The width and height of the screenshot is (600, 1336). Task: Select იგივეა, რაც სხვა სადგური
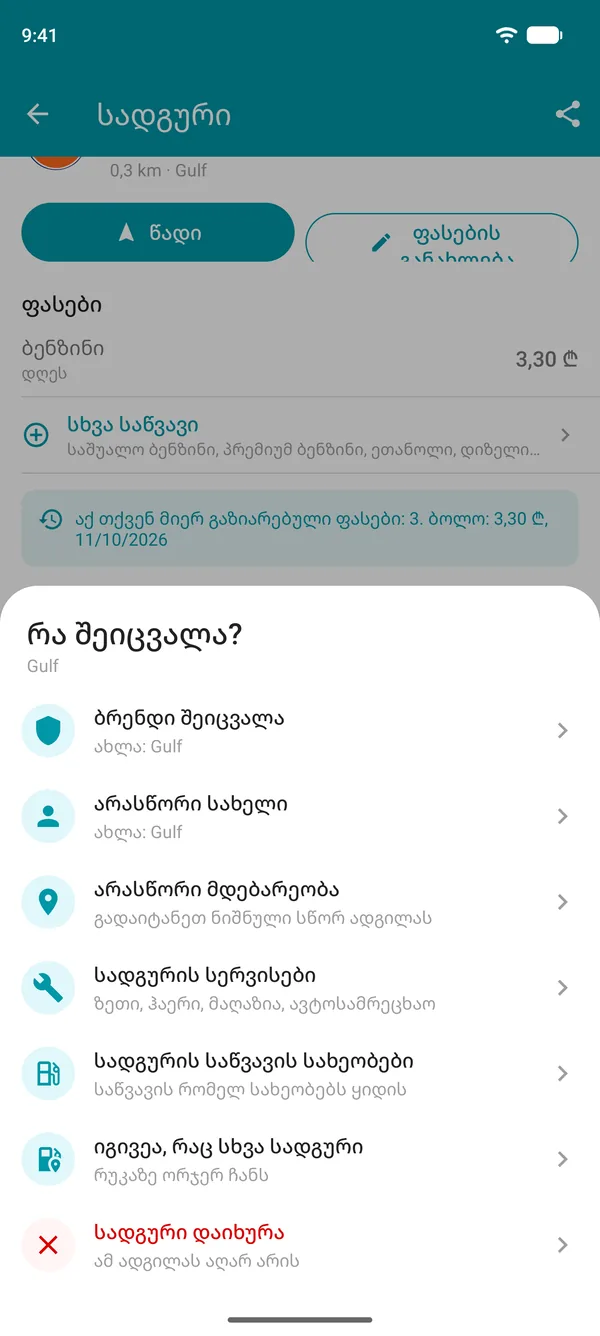(300, 1160)
